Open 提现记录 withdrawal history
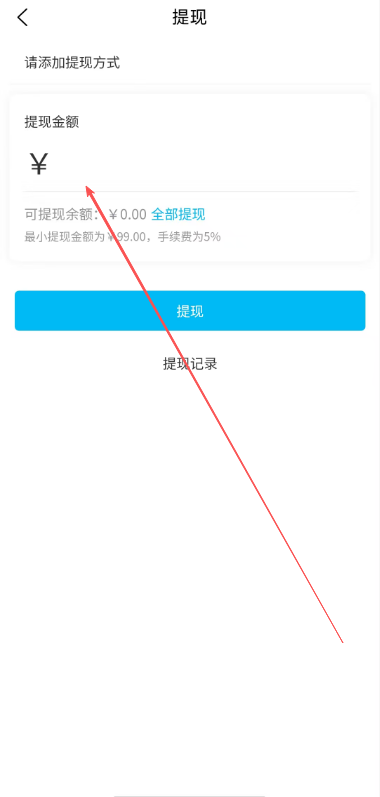 [190, 363]
